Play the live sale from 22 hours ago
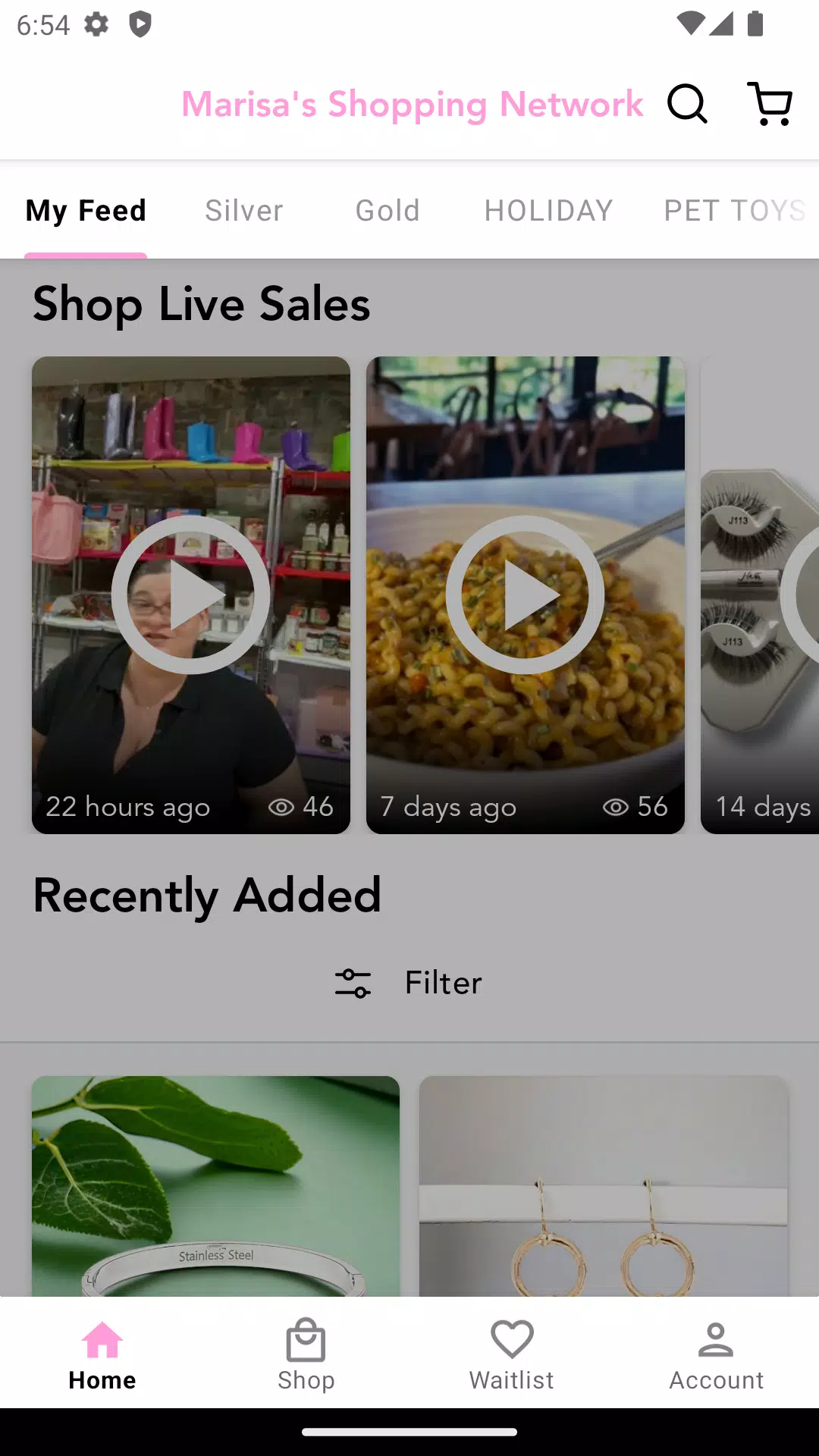This screenshot has height=1456, width=819. pos(190,595)
